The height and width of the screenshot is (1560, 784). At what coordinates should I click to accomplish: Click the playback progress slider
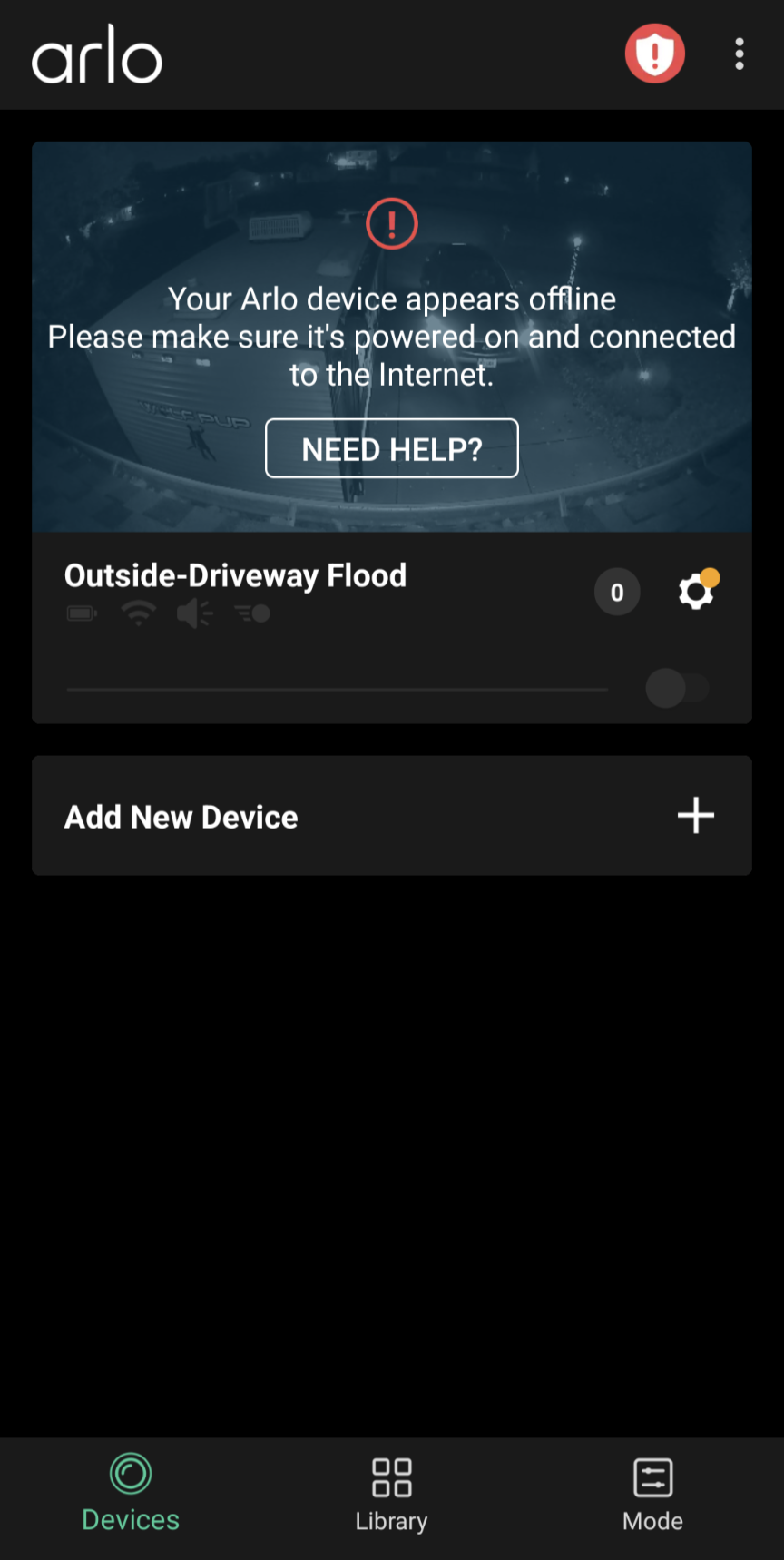tap(337, 690)
